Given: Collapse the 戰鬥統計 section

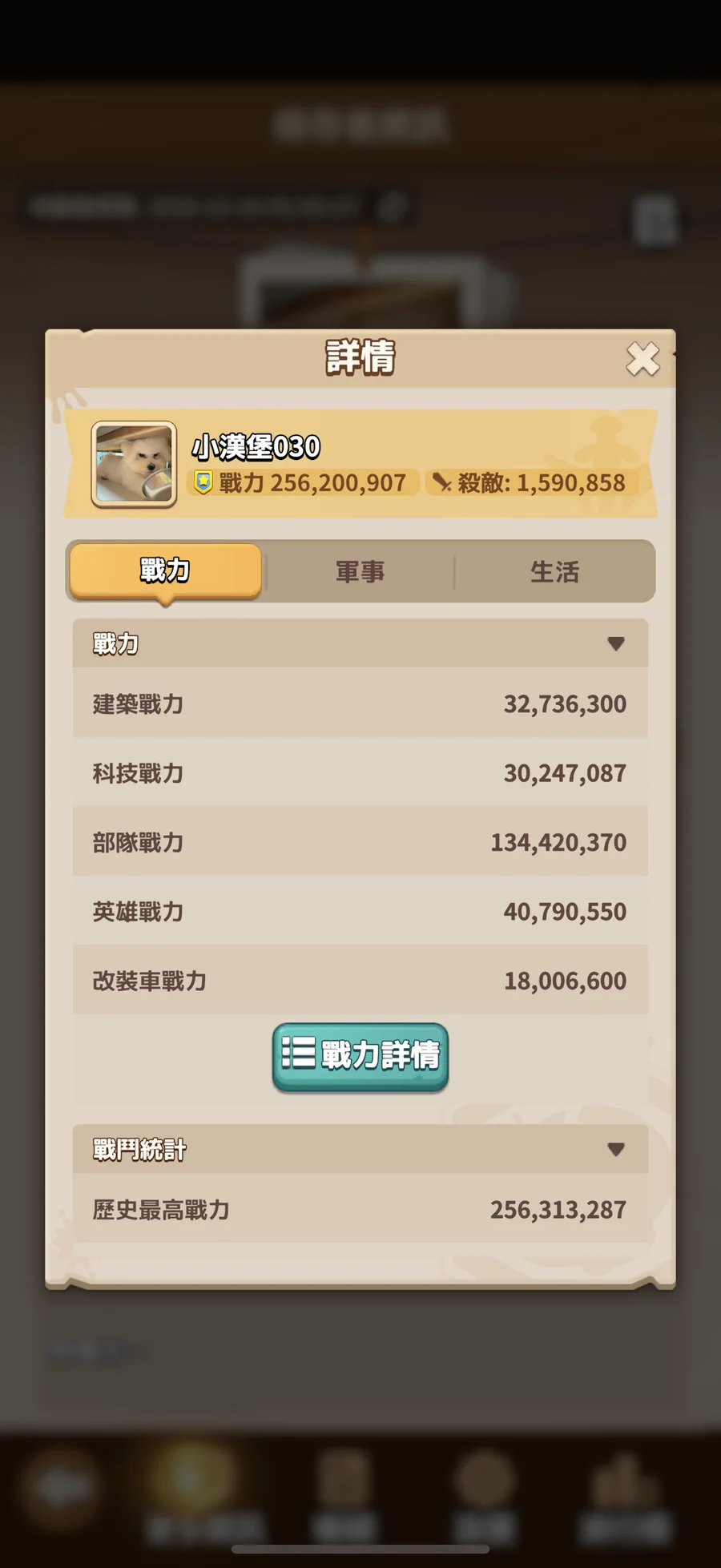Looking at the screenshot, I should pos(615,1150).
